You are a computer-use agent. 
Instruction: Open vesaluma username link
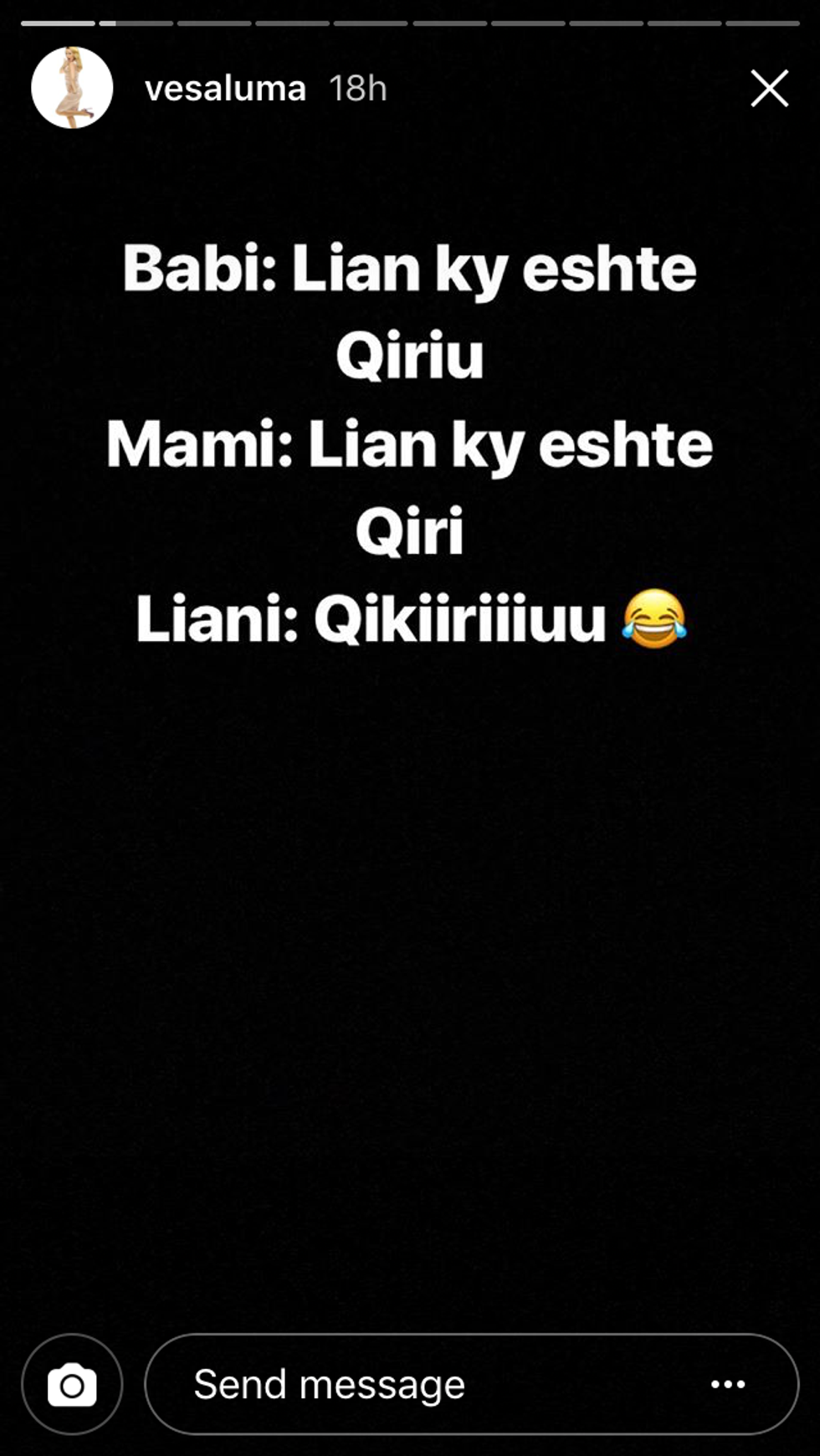click(225, 89)
